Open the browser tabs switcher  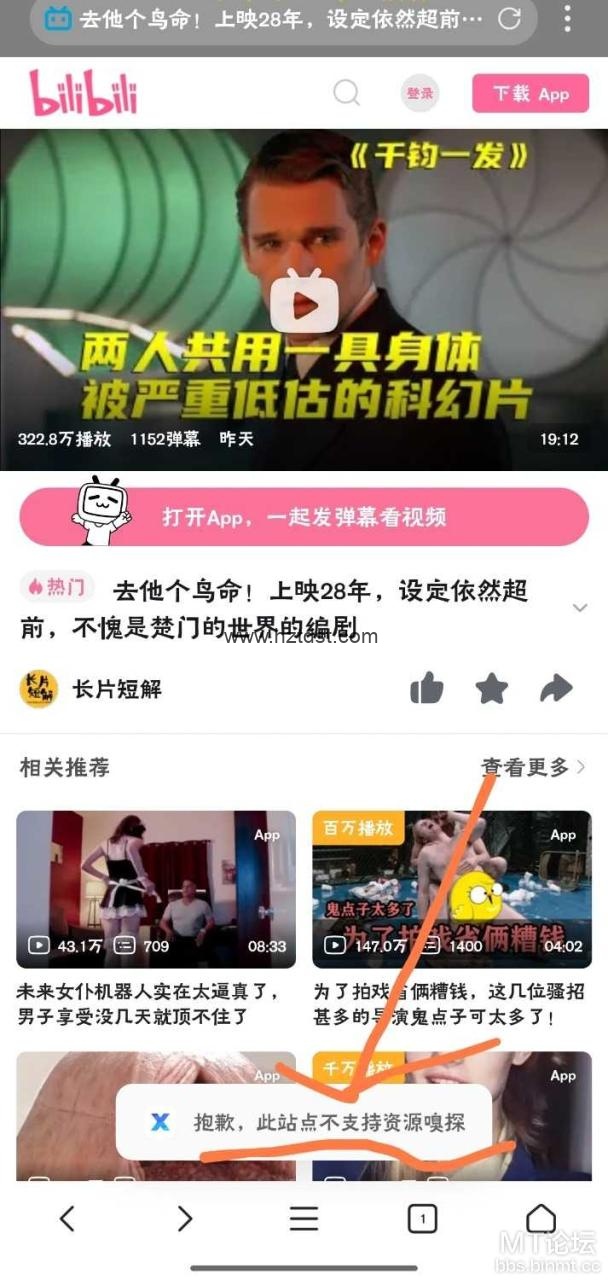click(422, 1218)
